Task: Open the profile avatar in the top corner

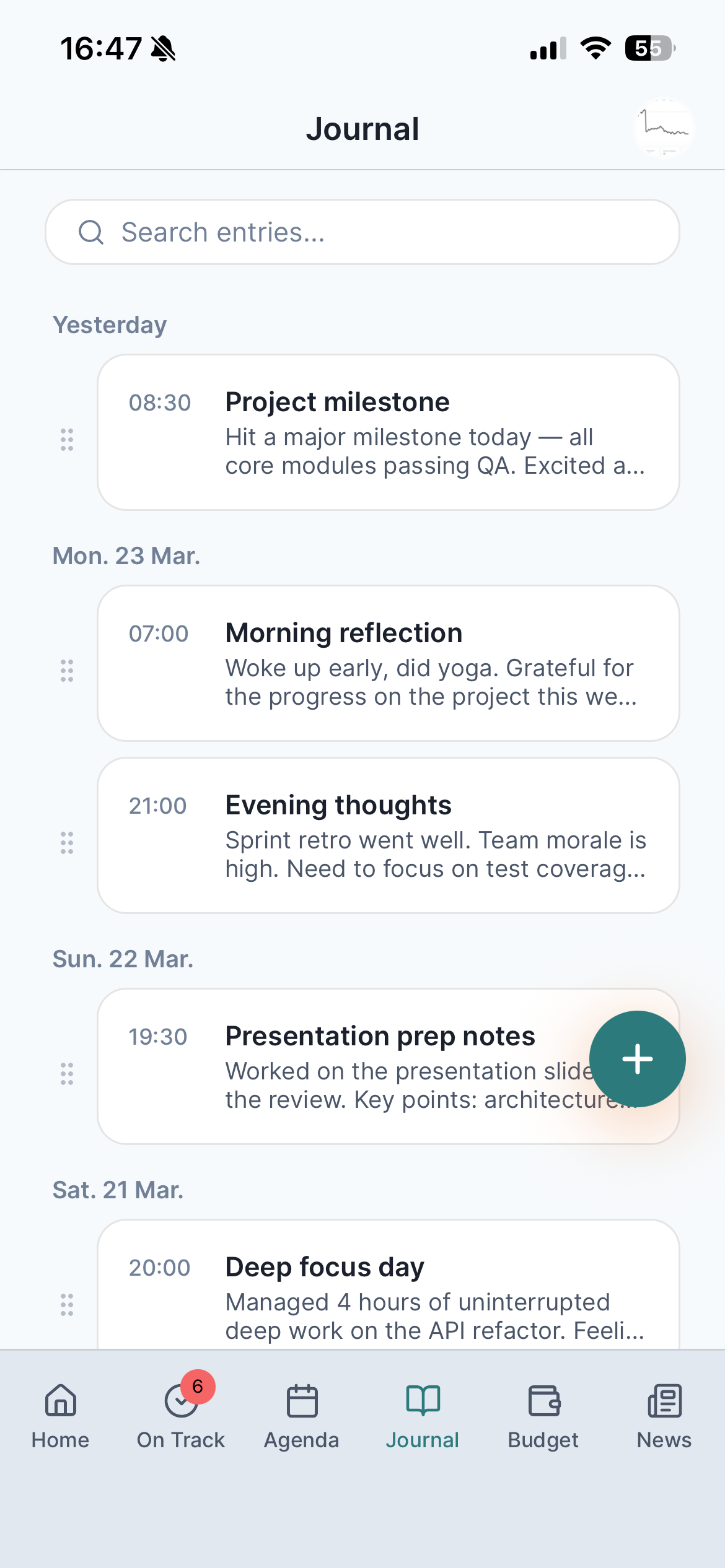Action: point(665,128)
